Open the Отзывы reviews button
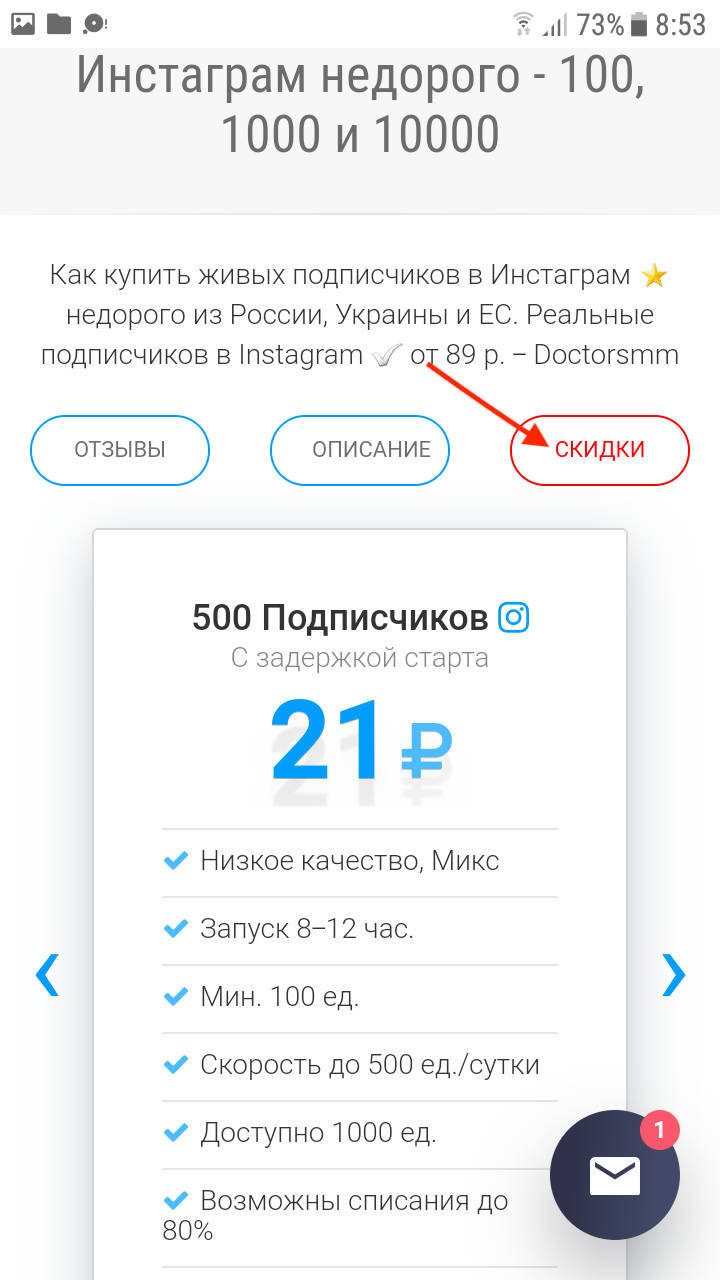The image size is (720, 1280). pyautogui.click(x=120, y=450)
